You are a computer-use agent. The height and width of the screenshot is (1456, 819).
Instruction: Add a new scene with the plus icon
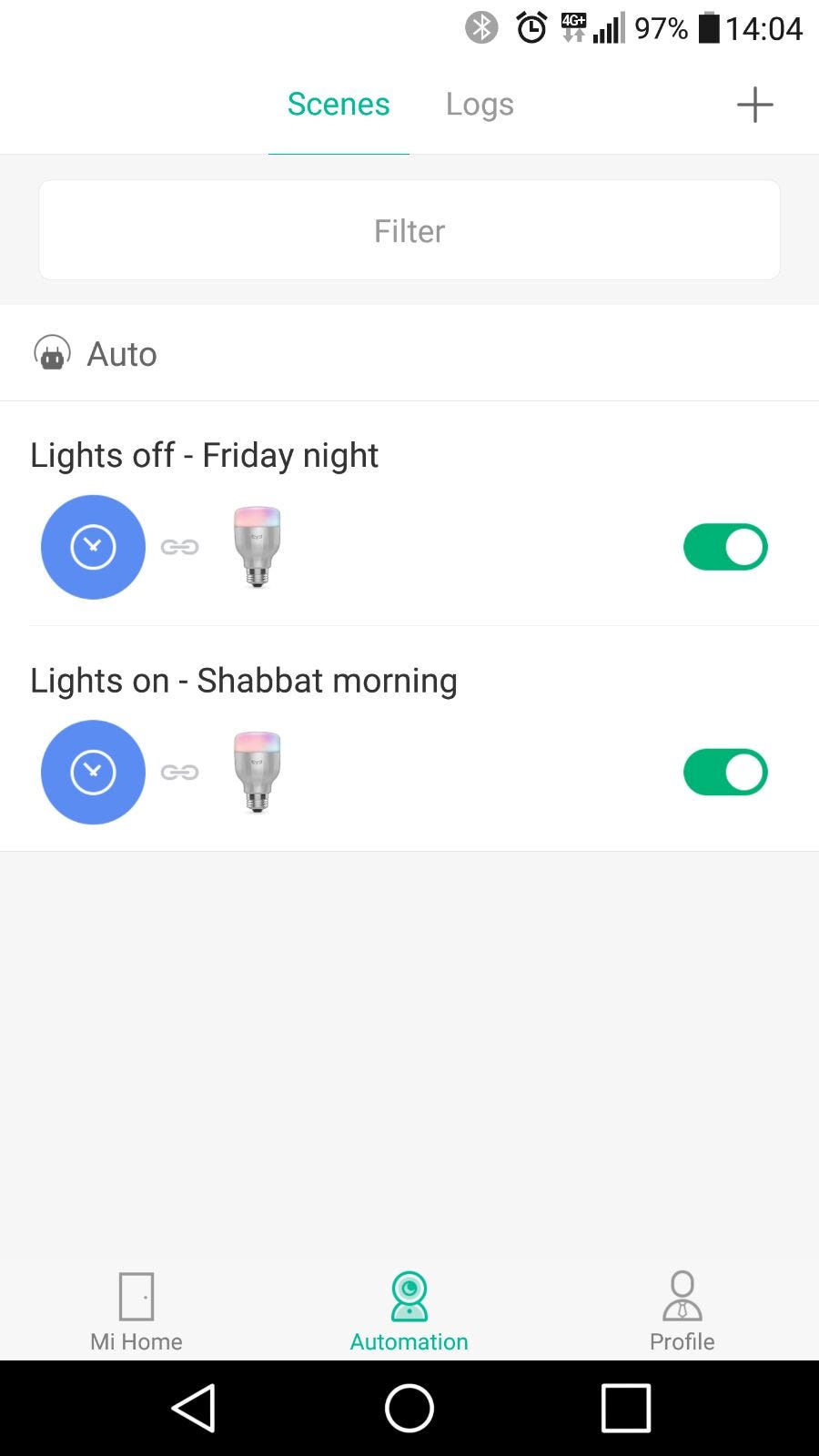click(x=754, y=105)
